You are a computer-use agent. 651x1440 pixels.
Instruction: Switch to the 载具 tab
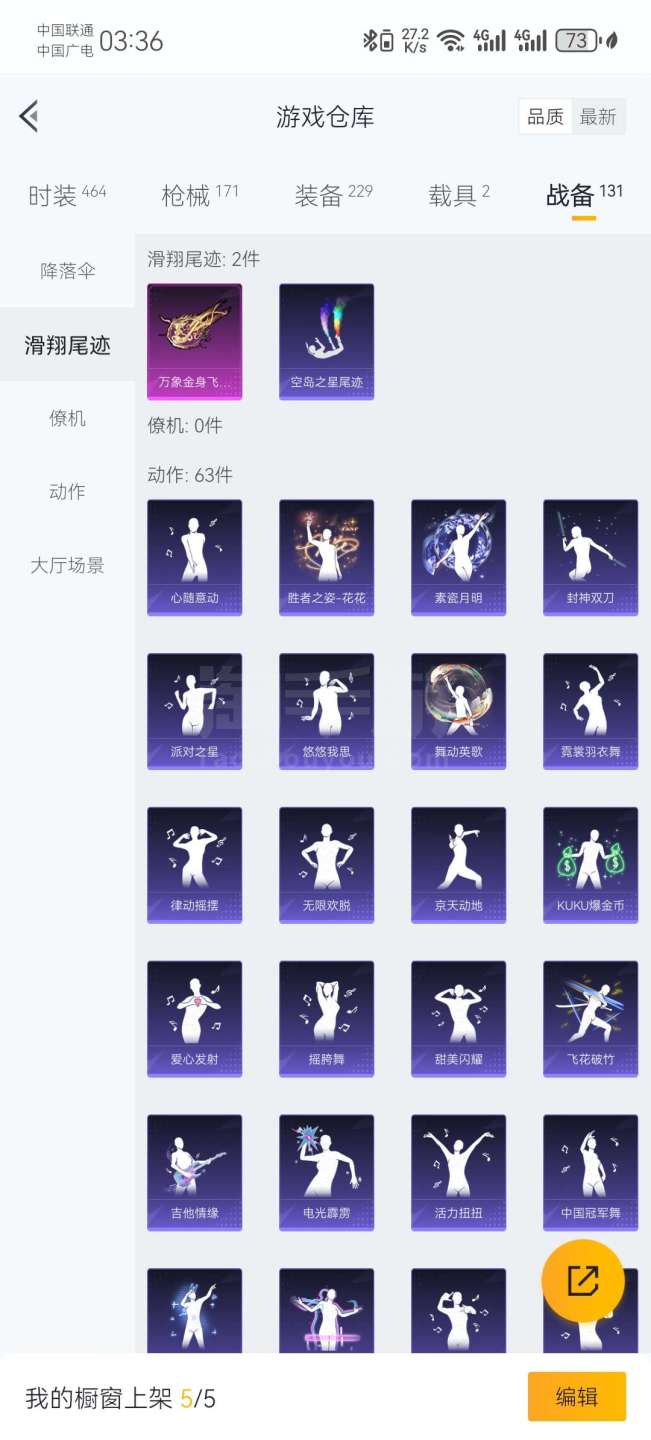pyautogui.click(x=458, y=195)
